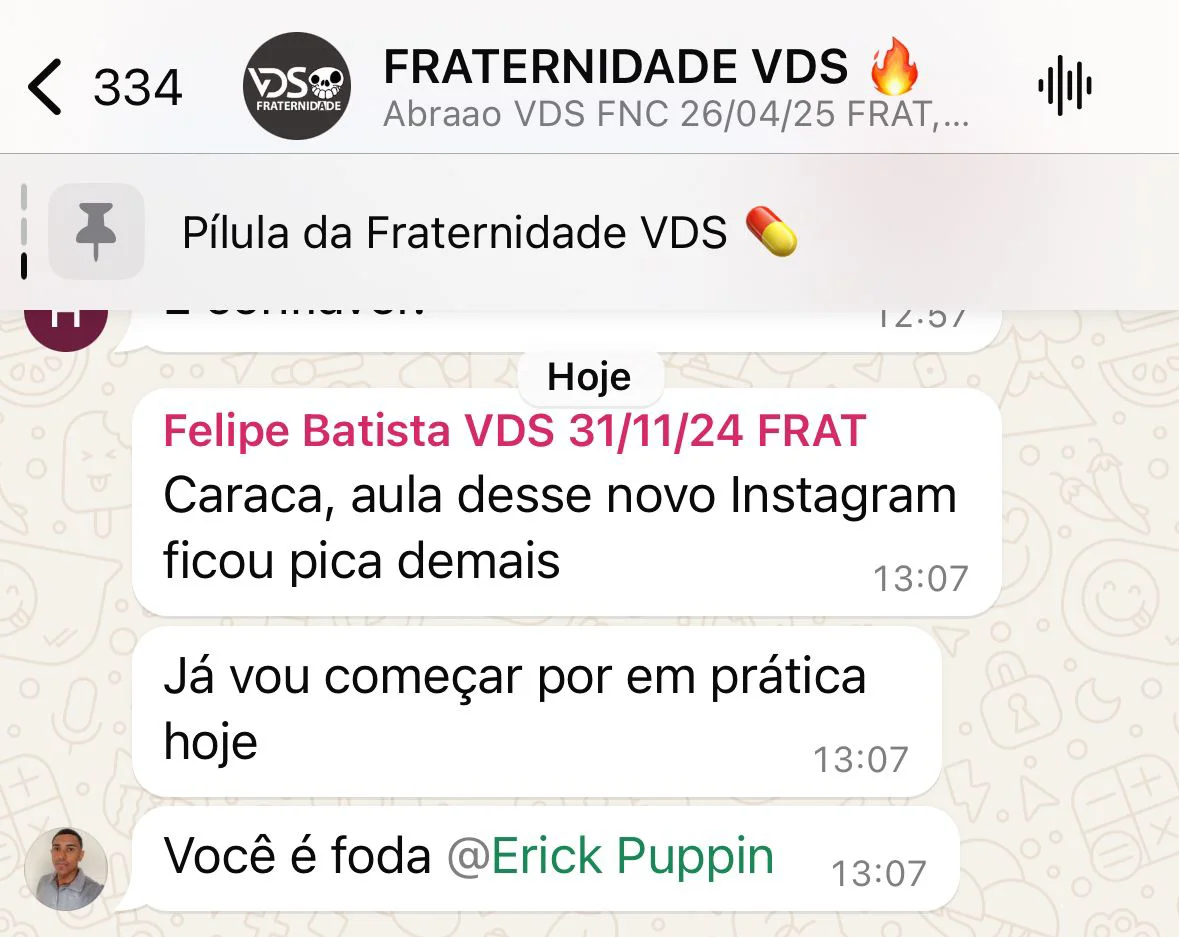Open the FRATERNIDADE VDS group avatar

297,86
